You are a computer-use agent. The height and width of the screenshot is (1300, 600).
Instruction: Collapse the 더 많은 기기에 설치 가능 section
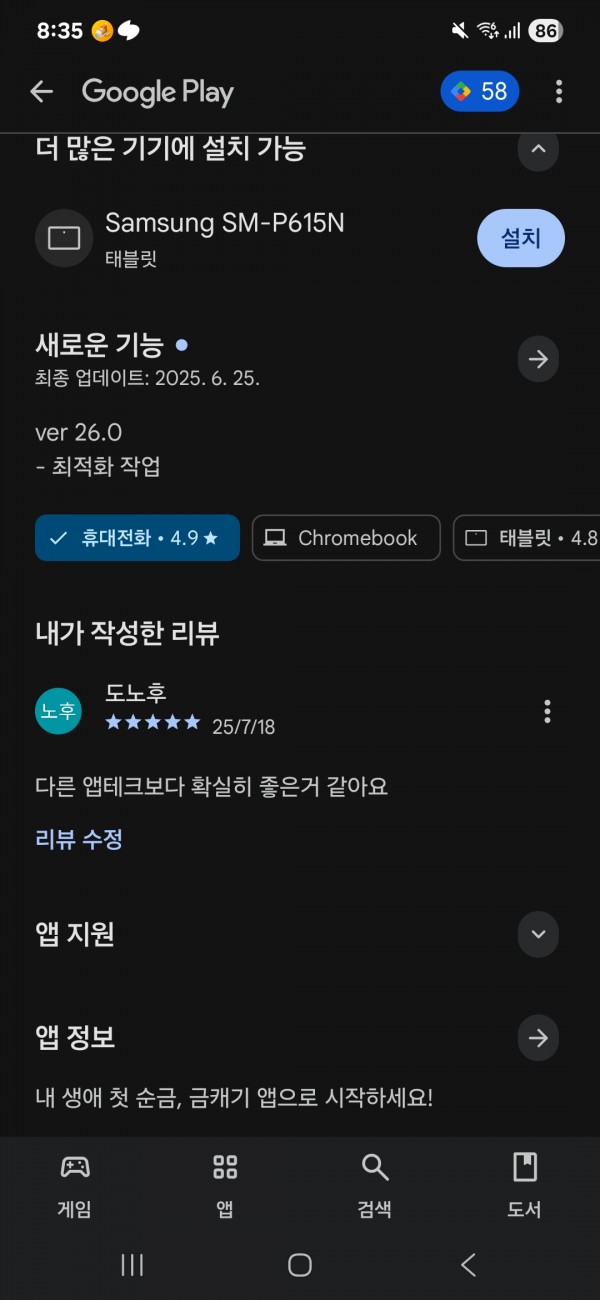[x=538, y=150]
